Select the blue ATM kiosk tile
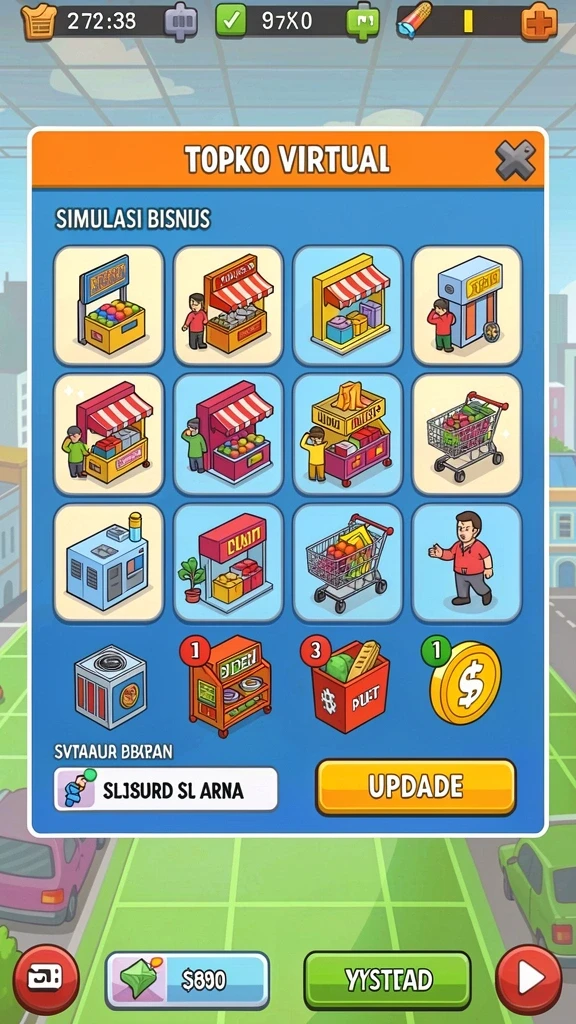 466,305
